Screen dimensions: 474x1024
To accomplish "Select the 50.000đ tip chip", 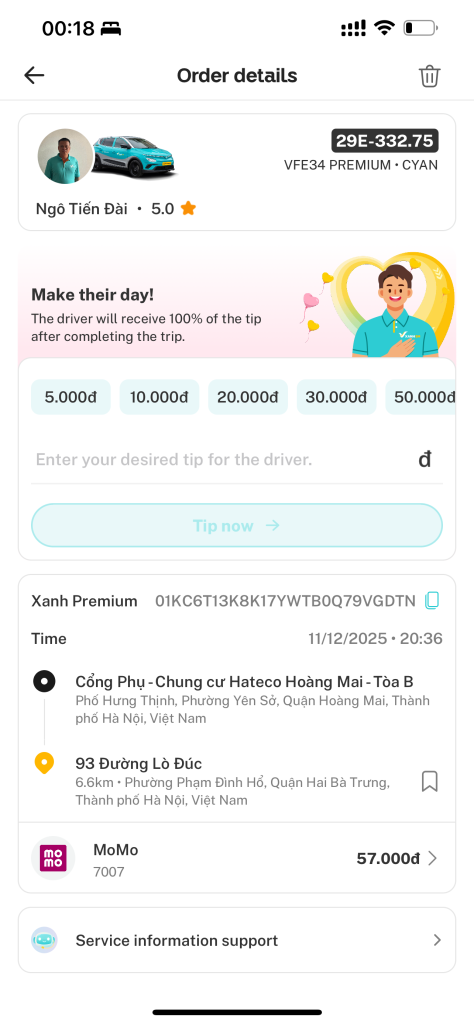I will click(x=420, y=397).
